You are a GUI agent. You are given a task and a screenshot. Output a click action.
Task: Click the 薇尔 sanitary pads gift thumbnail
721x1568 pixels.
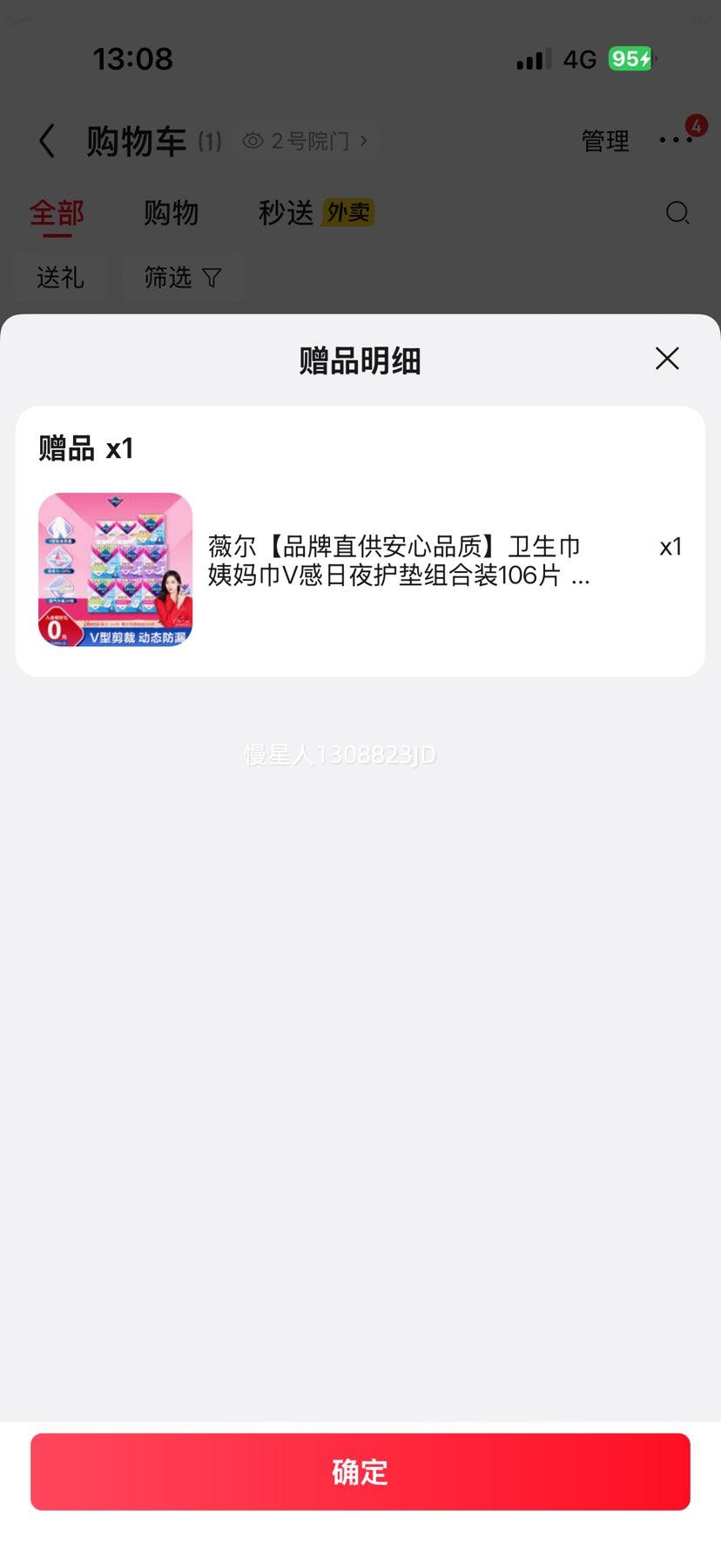[115, 569]
